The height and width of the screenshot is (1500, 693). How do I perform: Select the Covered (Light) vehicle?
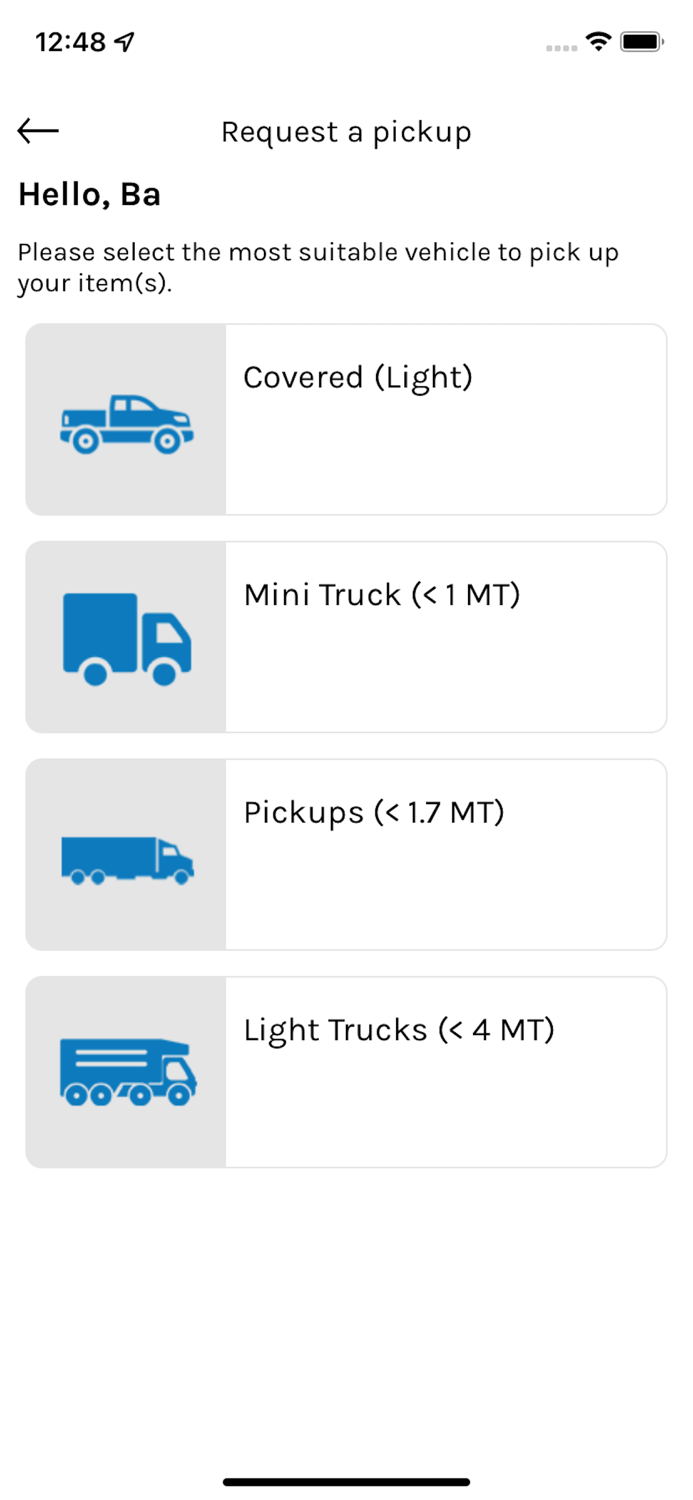pyautogui.click(x=346, y=419)
